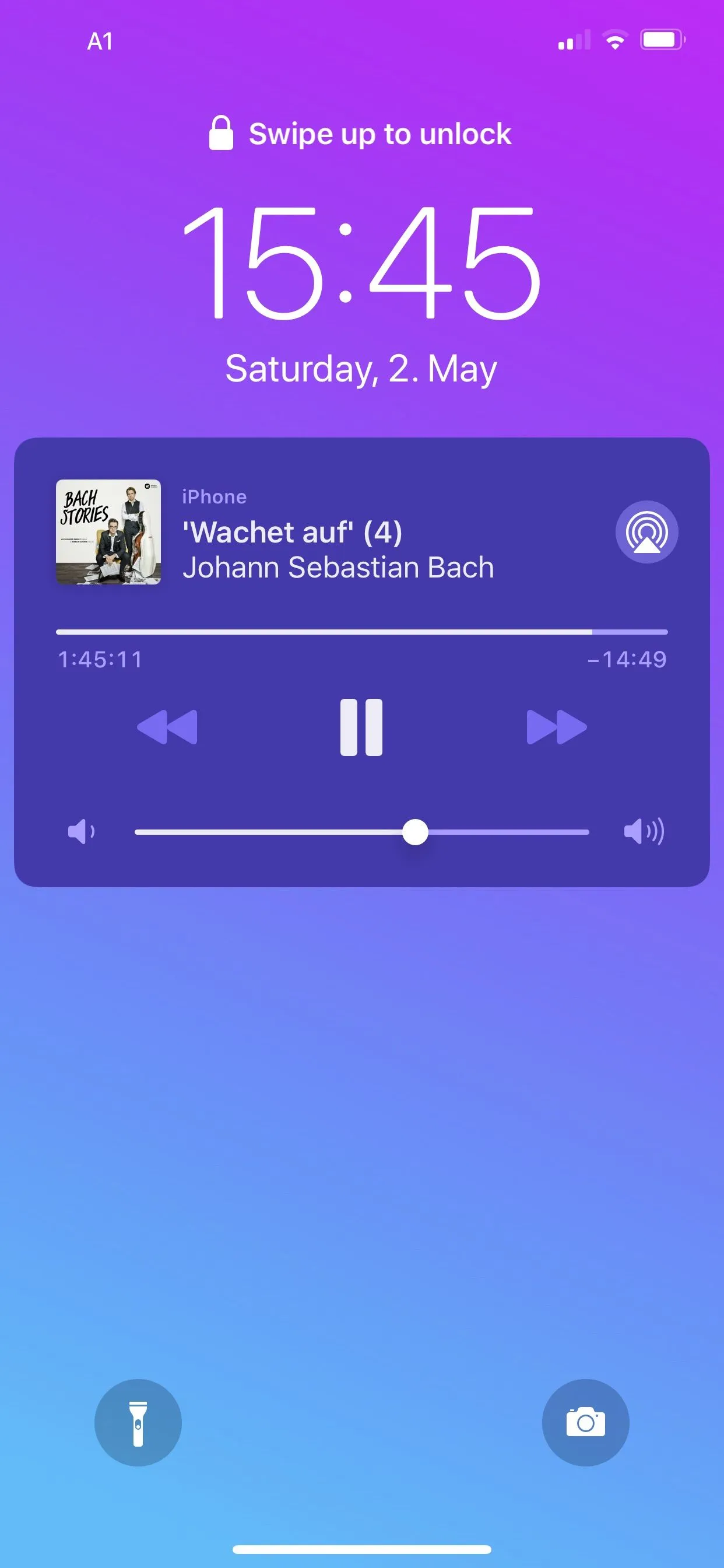Viewport: 724px width, 1568px height.
Task: Seek on the track progress bar
Action: click(361, 632)
